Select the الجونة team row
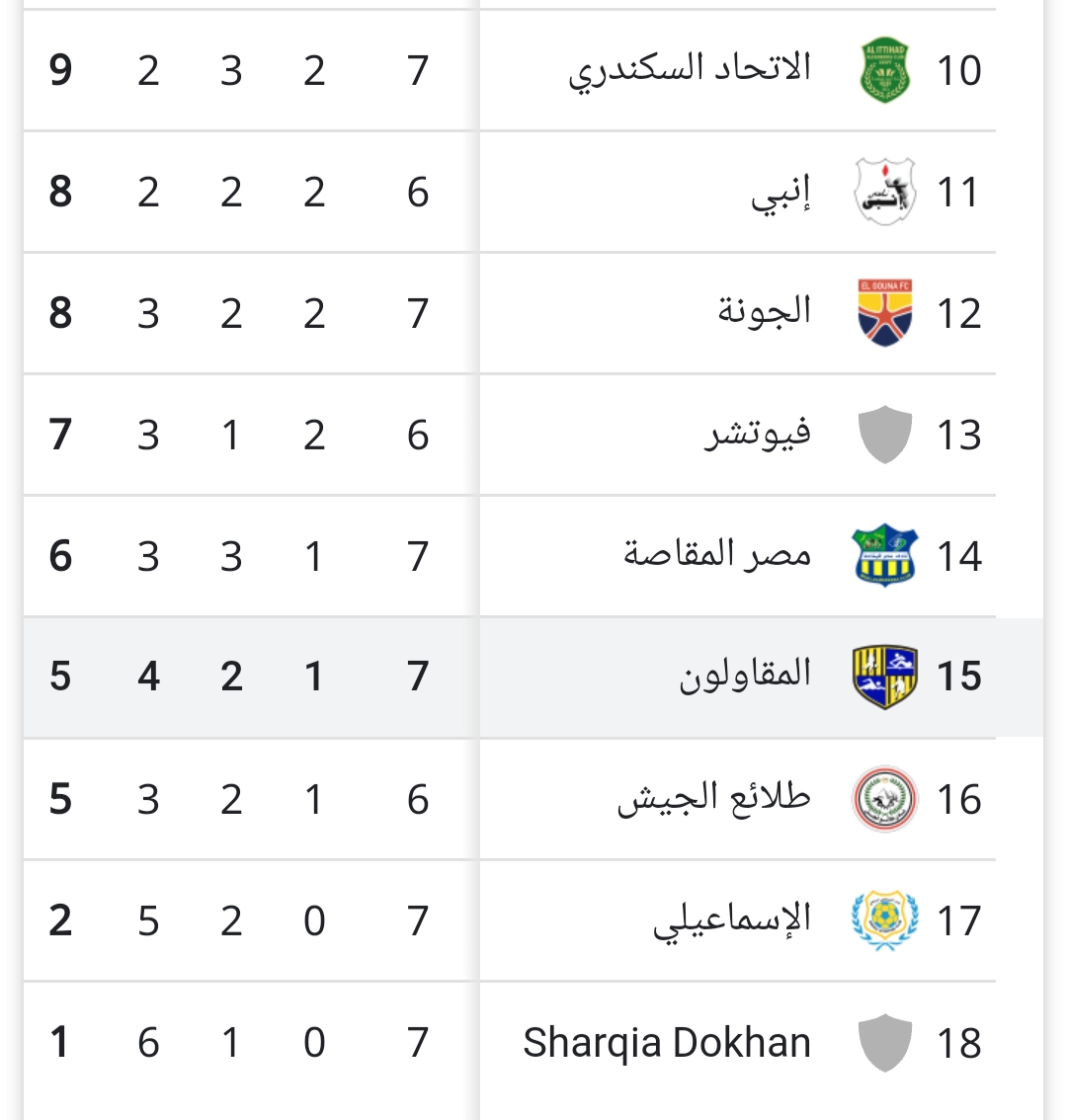Screen dimensions: 1067x1120 pos(764,313)
